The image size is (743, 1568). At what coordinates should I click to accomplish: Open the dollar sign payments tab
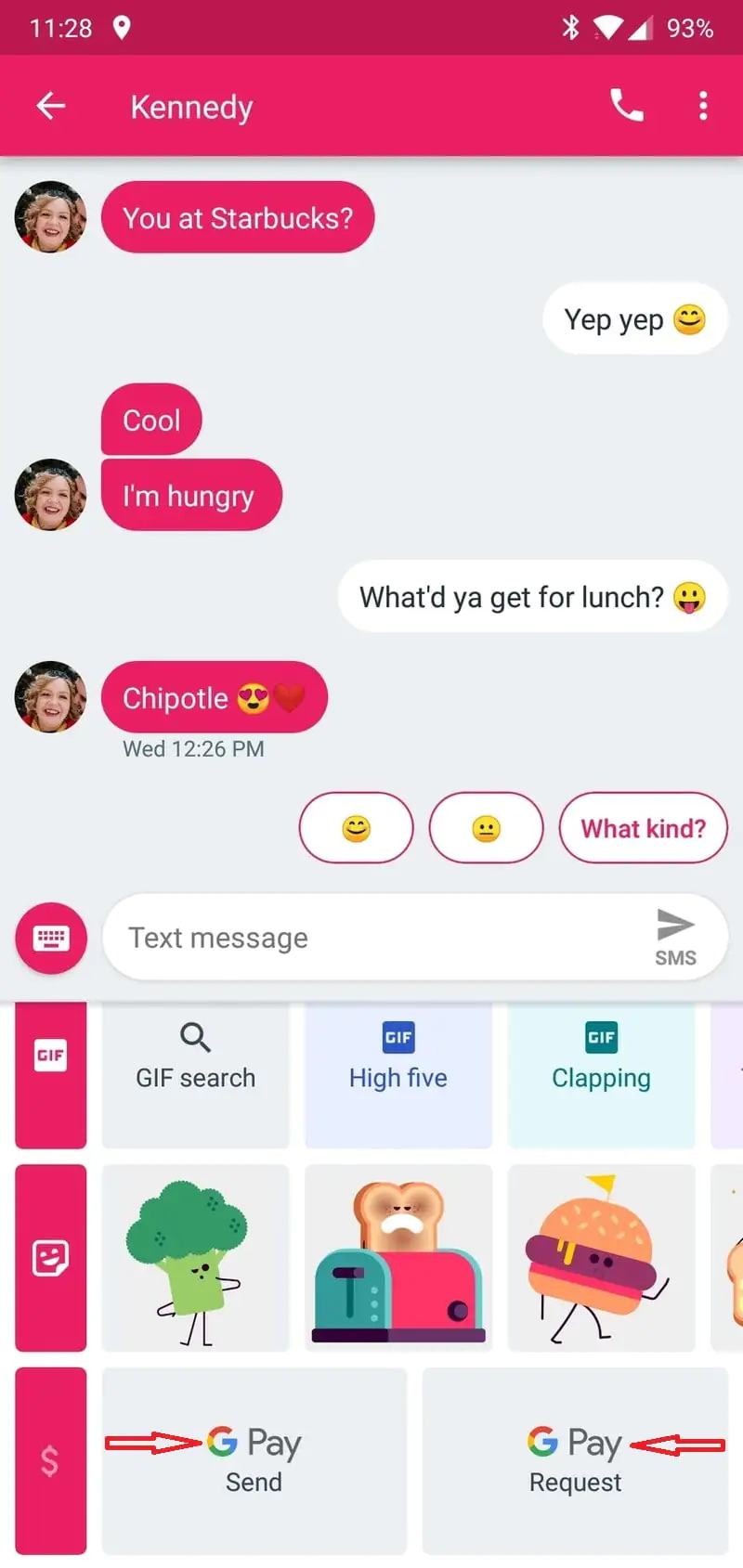coord(51,1460)
